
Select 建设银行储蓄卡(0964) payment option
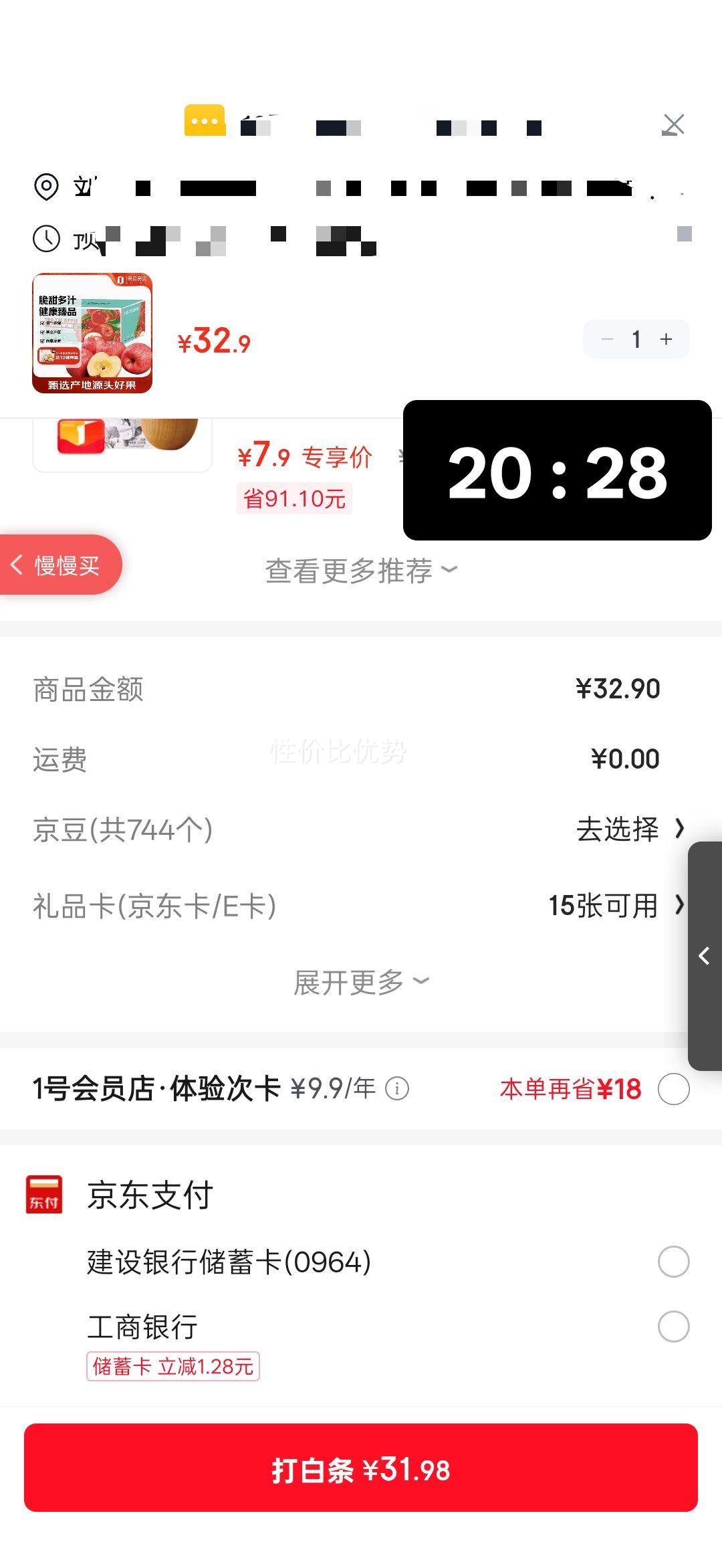click(673, 1262)
